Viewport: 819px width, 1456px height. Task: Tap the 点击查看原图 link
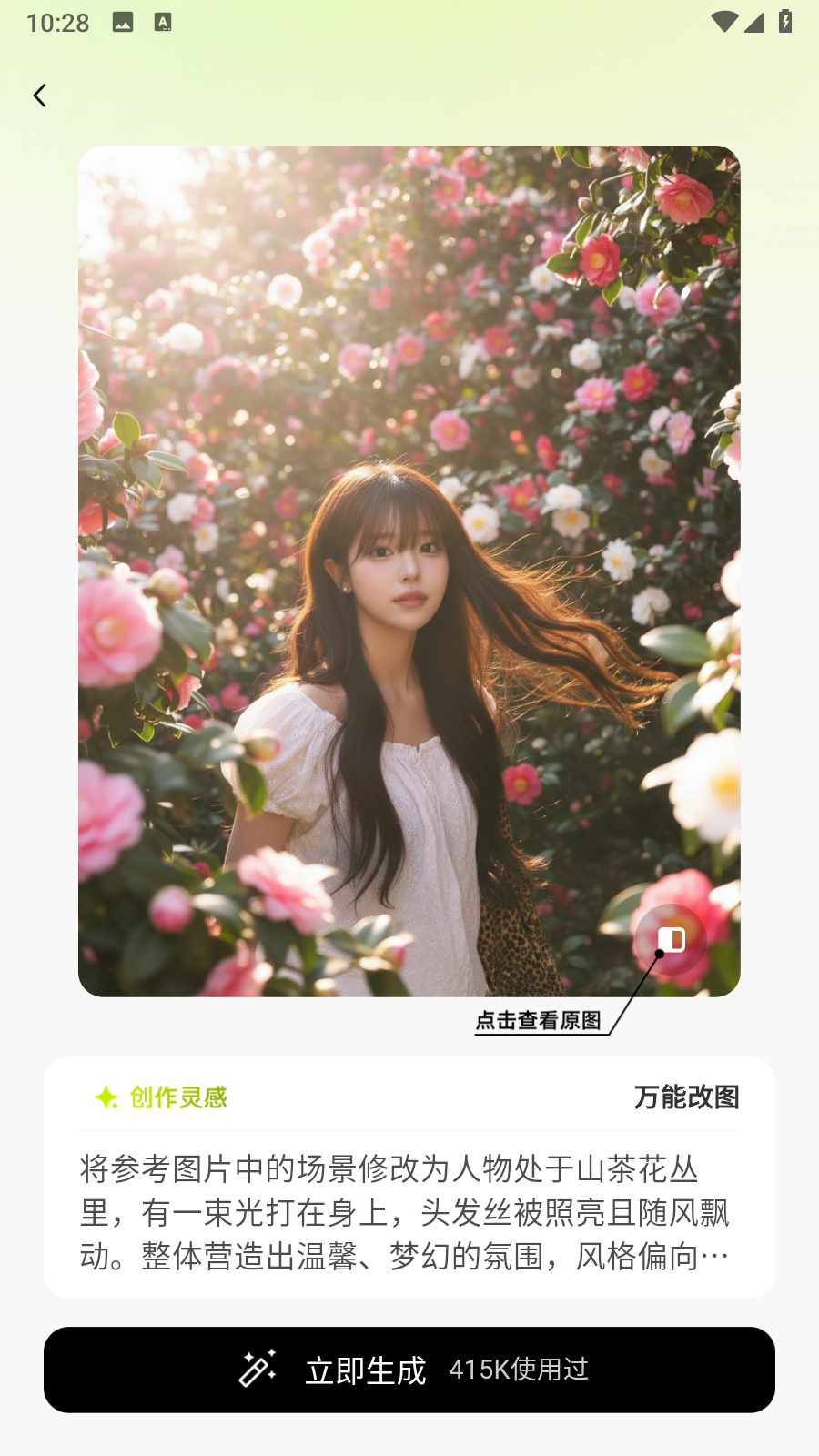pos(539,1022)
